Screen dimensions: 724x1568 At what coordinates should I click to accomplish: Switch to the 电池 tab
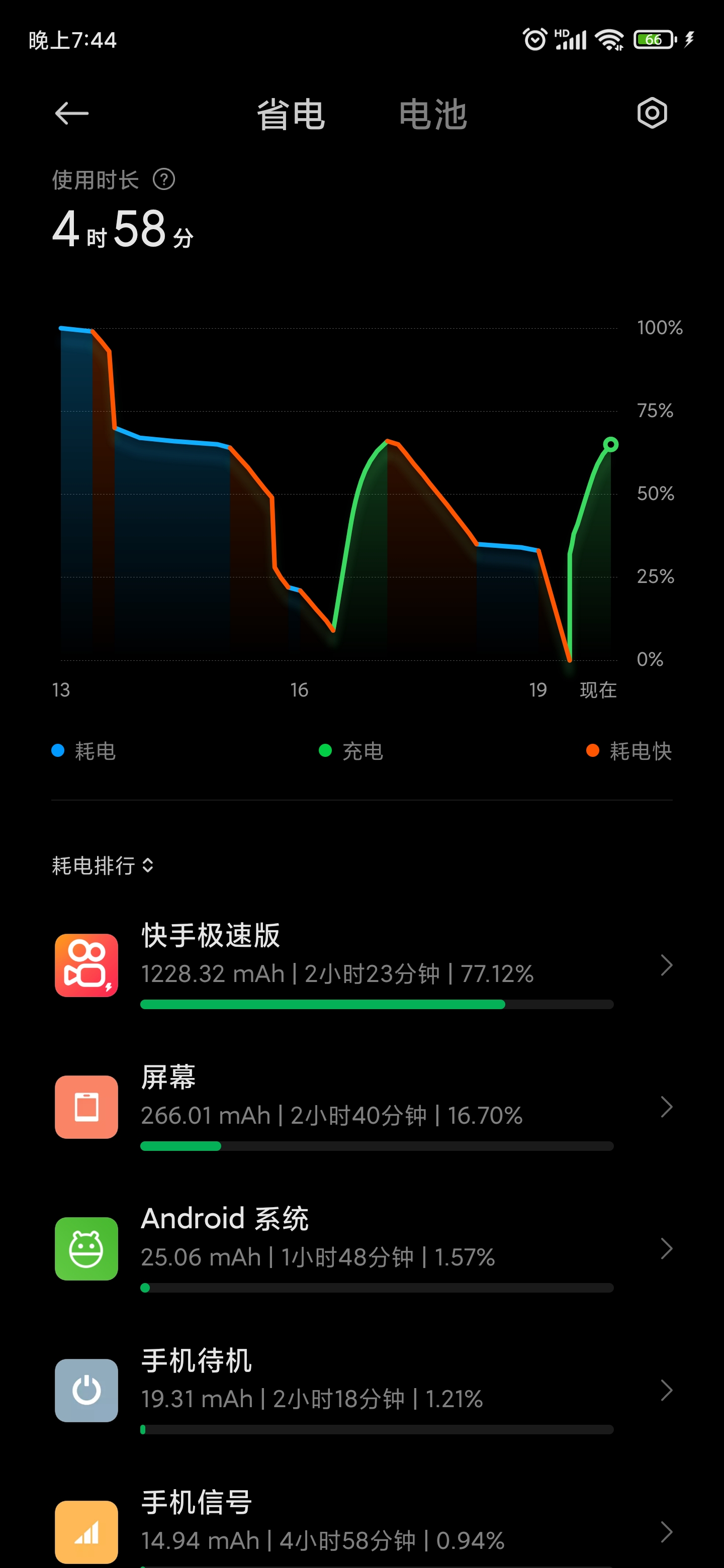click(x=432, y=115)
